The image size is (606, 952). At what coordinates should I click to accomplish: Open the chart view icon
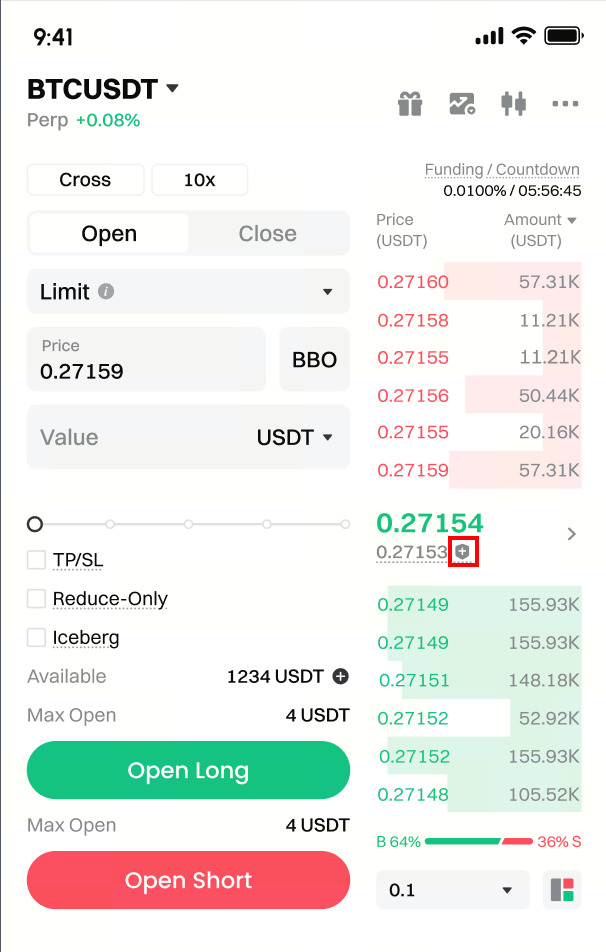(x=462, y=103)
